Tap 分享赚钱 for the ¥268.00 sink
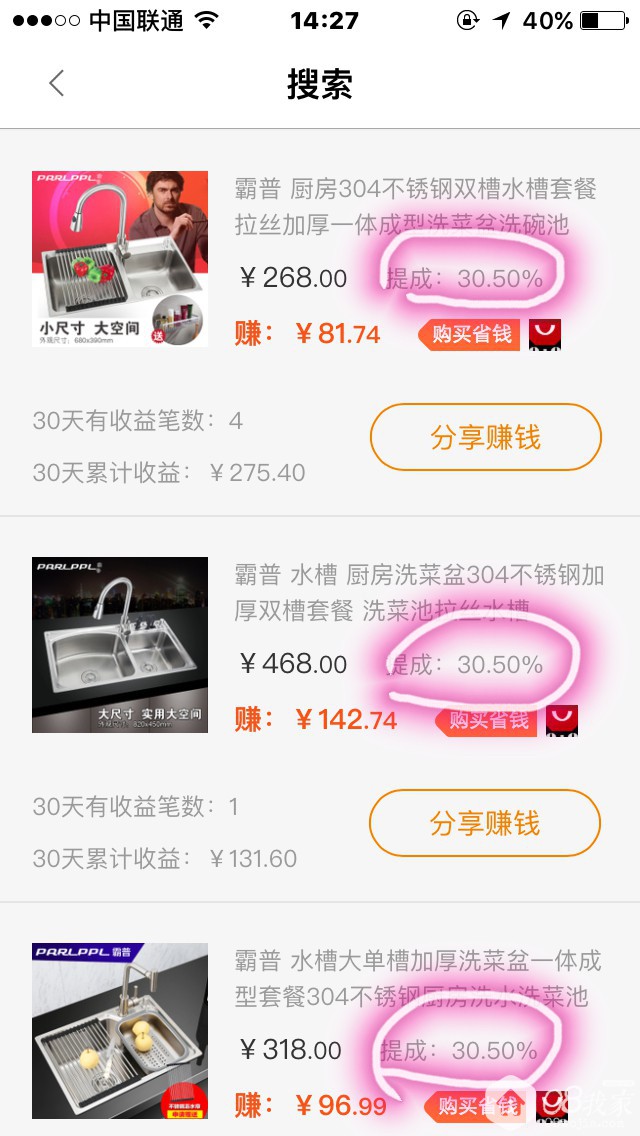 point(485,437)
